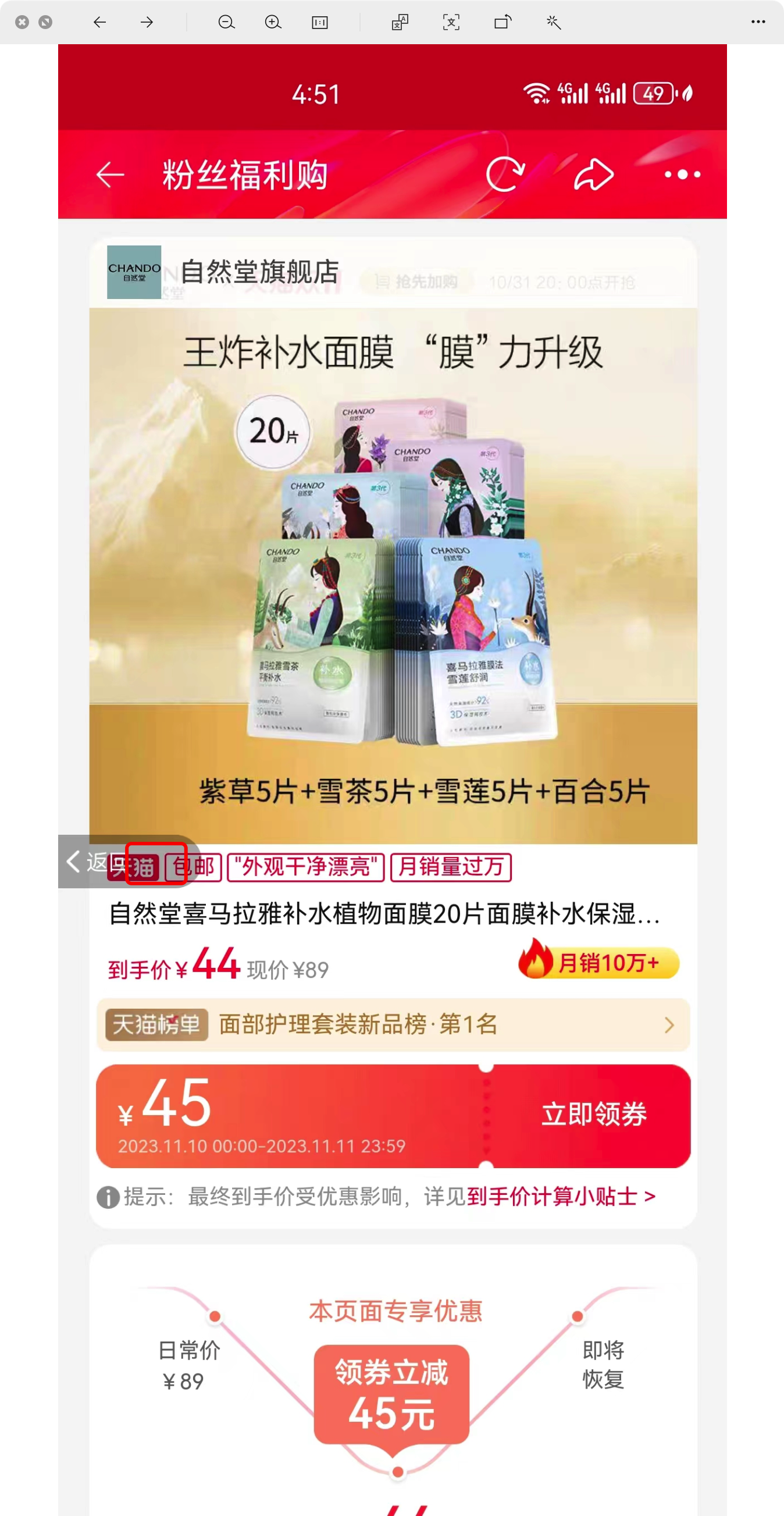
Task: Open 自然堂旗舰店 store page
Action: pyautogui.click(x=259, y=272)
